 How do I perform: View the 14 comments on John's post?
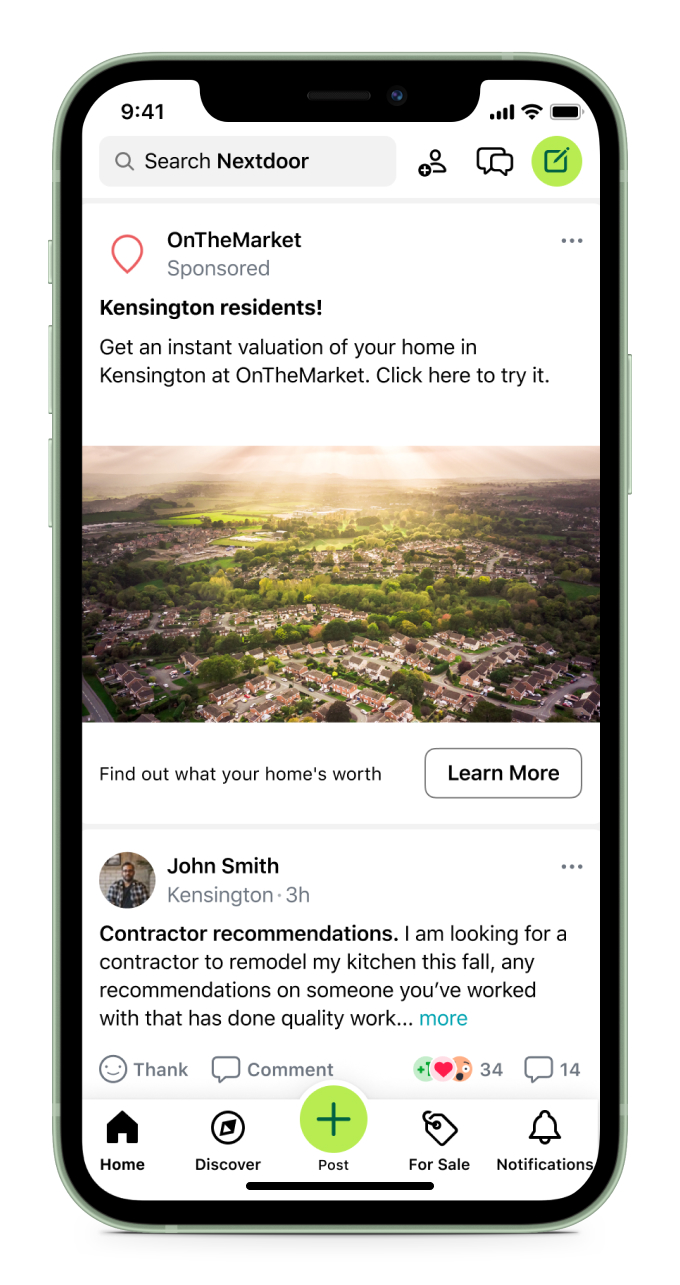coord(552,1069)
